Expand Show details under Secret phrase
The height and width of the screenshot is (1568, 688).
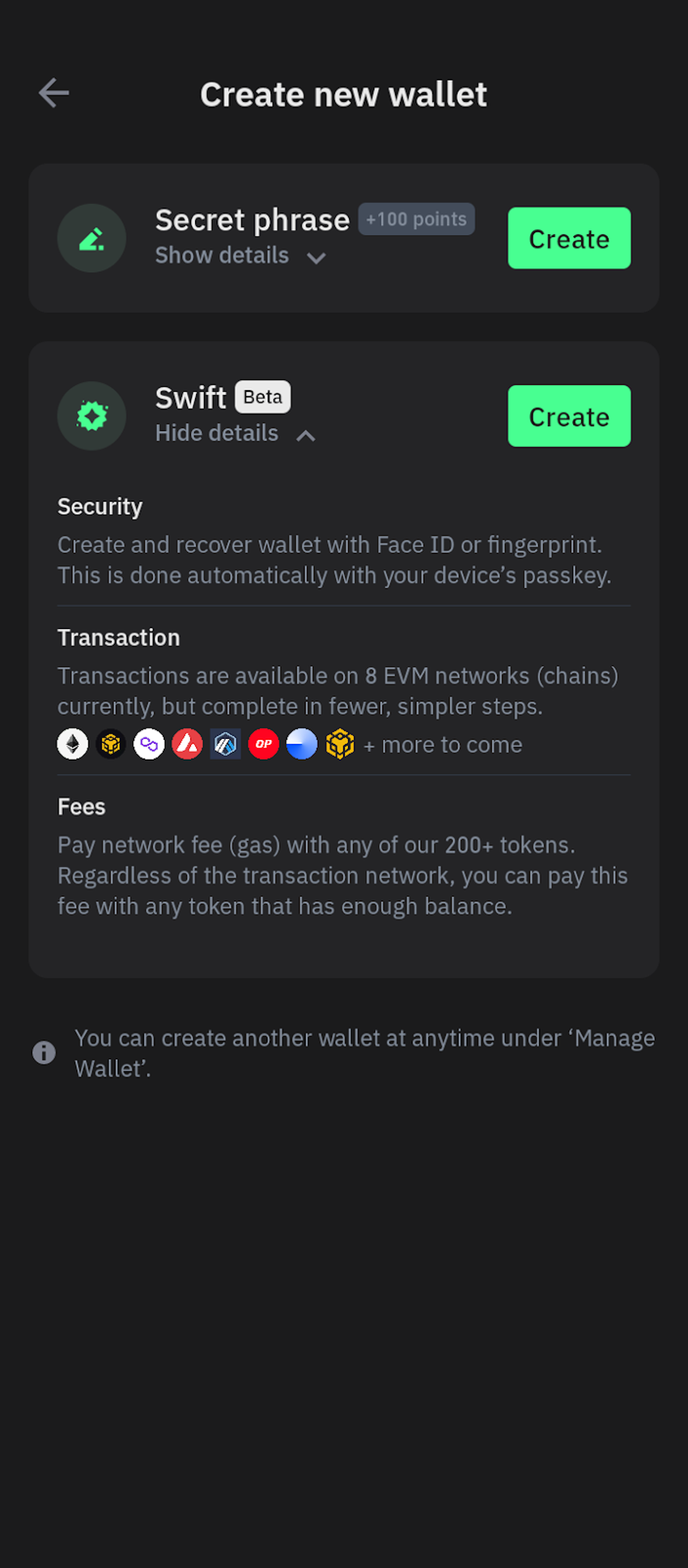pos(240,256)
